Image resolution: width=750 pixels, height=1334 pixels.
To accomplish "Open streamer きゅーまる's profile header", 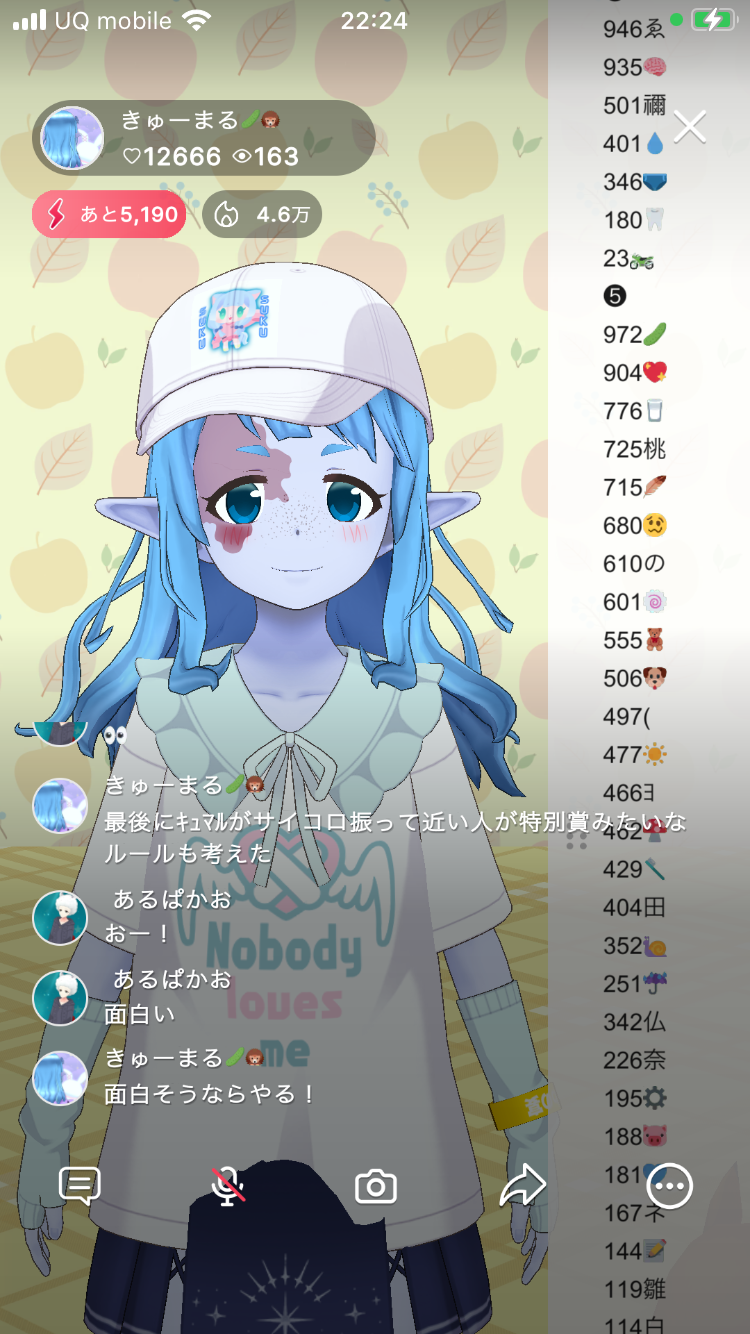I will point(204,138).
